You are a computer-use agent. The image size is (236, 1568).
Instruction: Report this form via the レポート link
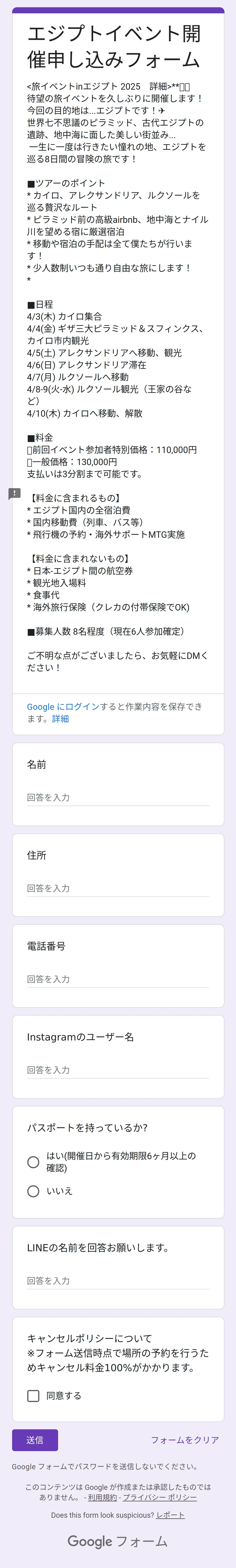(170, 1515)
